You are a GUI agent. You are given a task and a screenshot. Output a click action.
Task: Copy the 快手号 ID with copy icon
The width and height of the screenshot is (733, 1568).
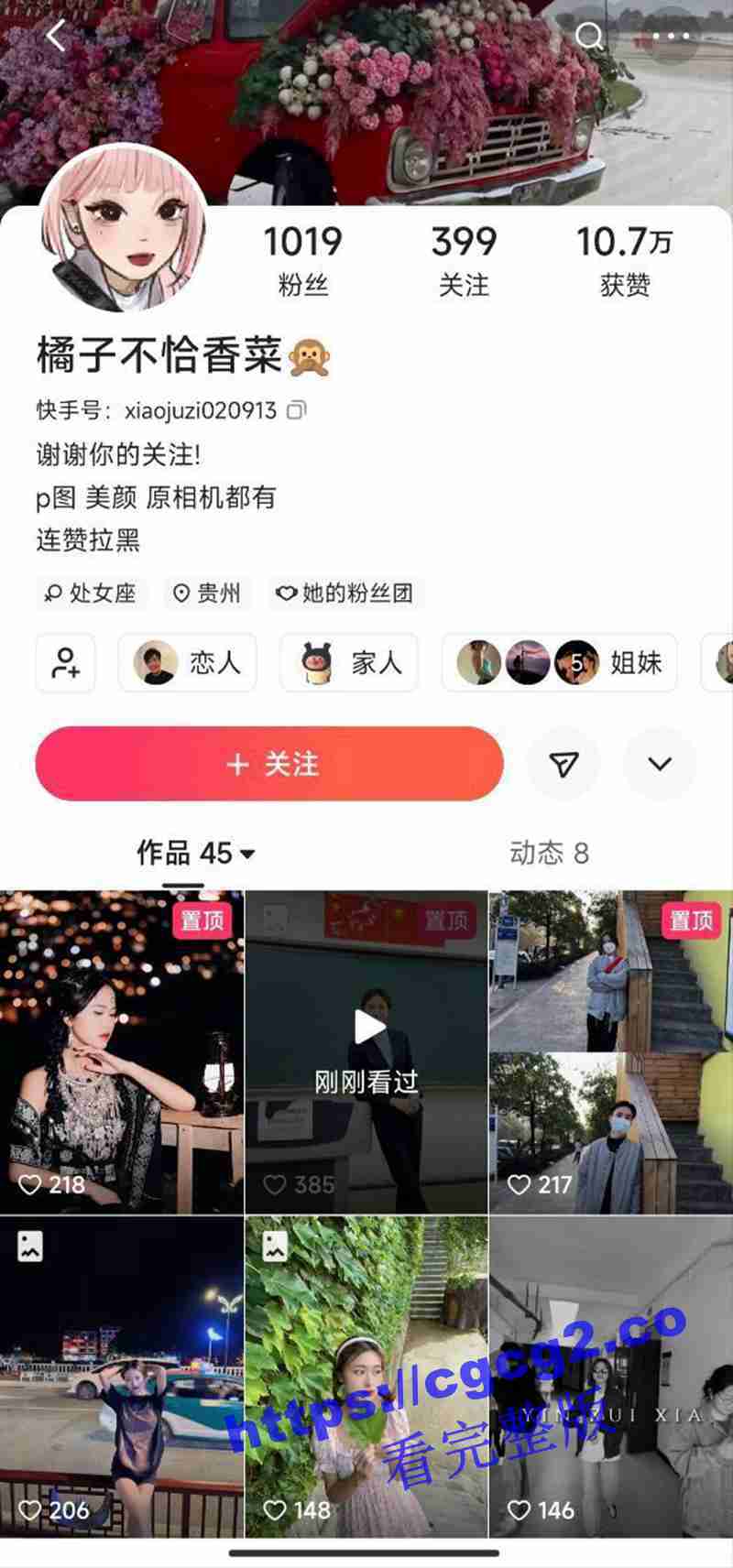click(297, 410)
